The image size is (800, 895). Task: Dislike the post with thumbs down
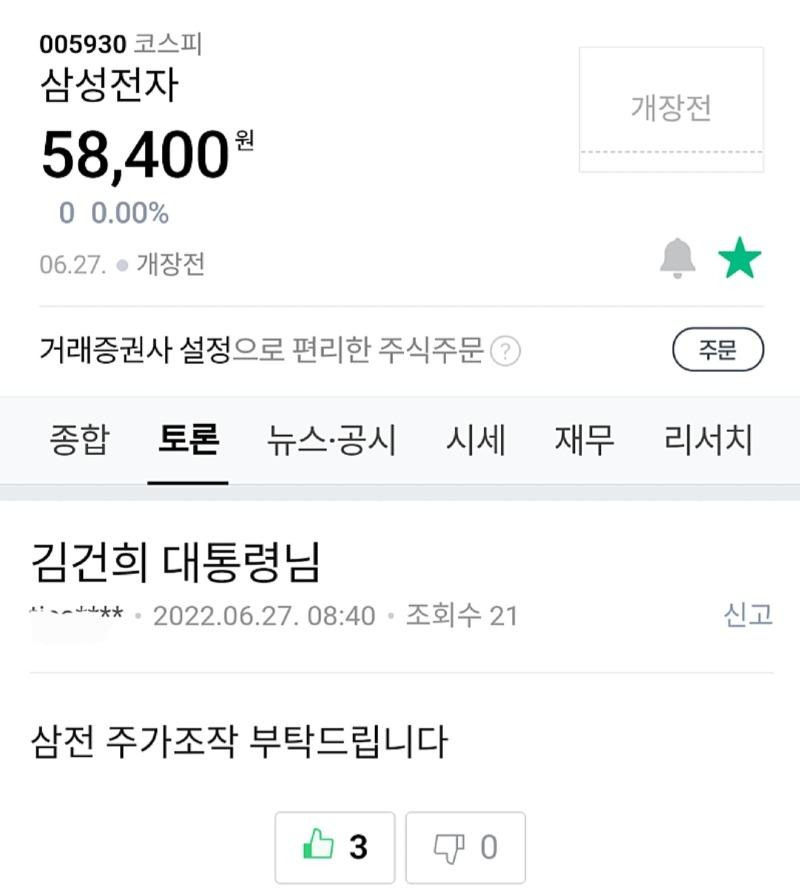465,848
